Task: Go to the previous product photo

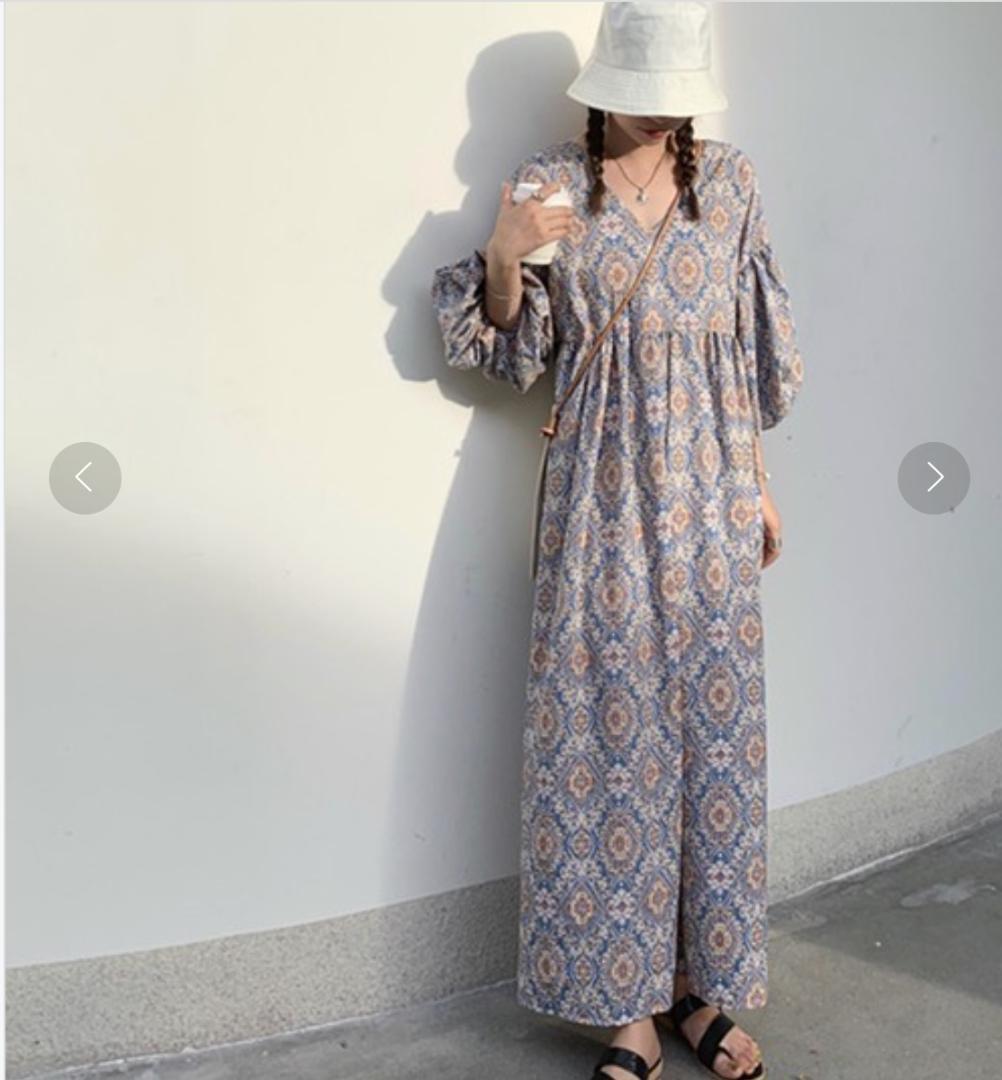Action: pyautogui.click(x=85, y=478)
